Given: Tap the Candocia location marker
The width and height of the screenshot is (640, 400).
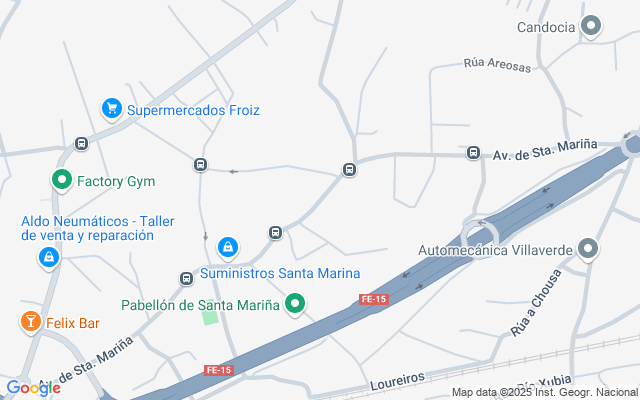Looking at the screenshot, I should (x=591, y=26).
